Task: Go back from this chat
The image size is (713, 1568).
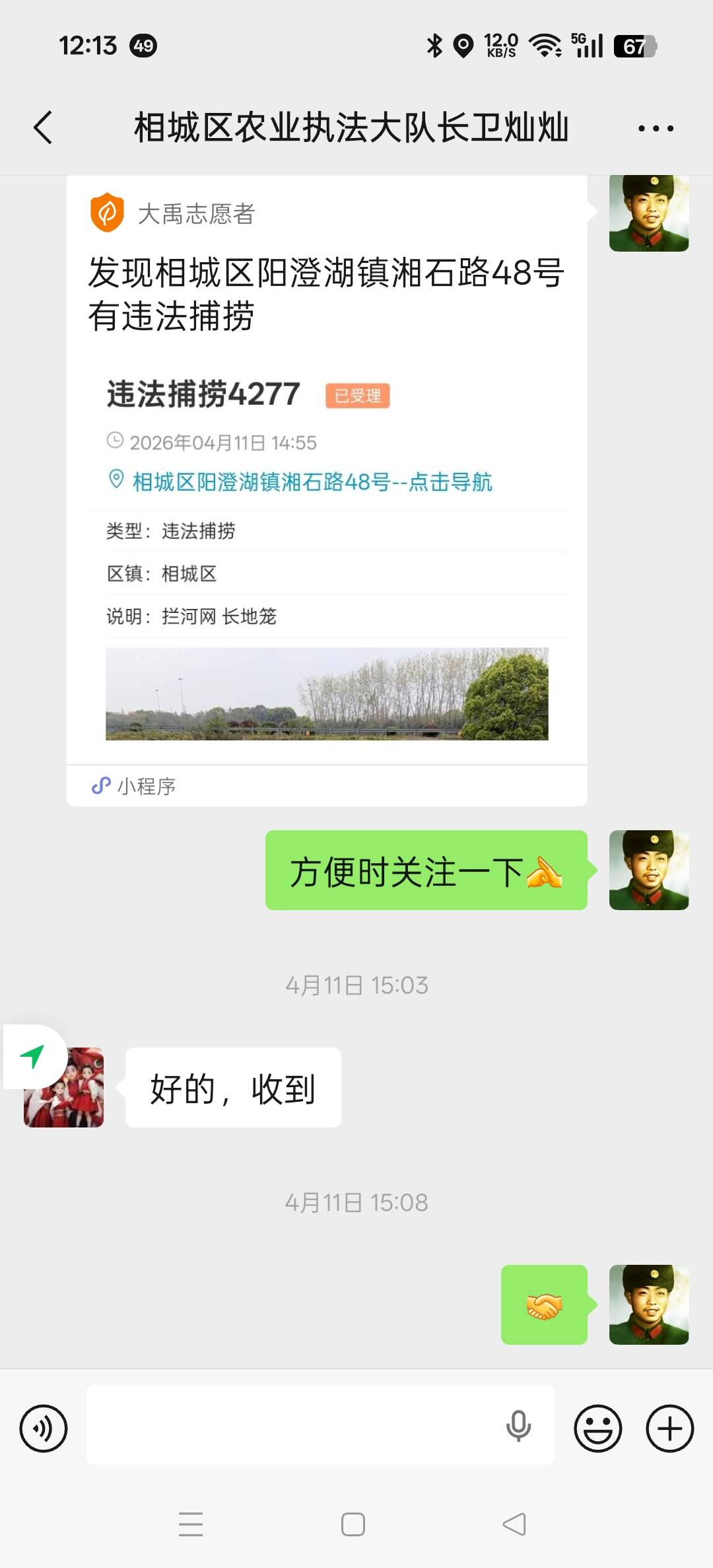Action: pyautogui.click(x=44, y=127)
